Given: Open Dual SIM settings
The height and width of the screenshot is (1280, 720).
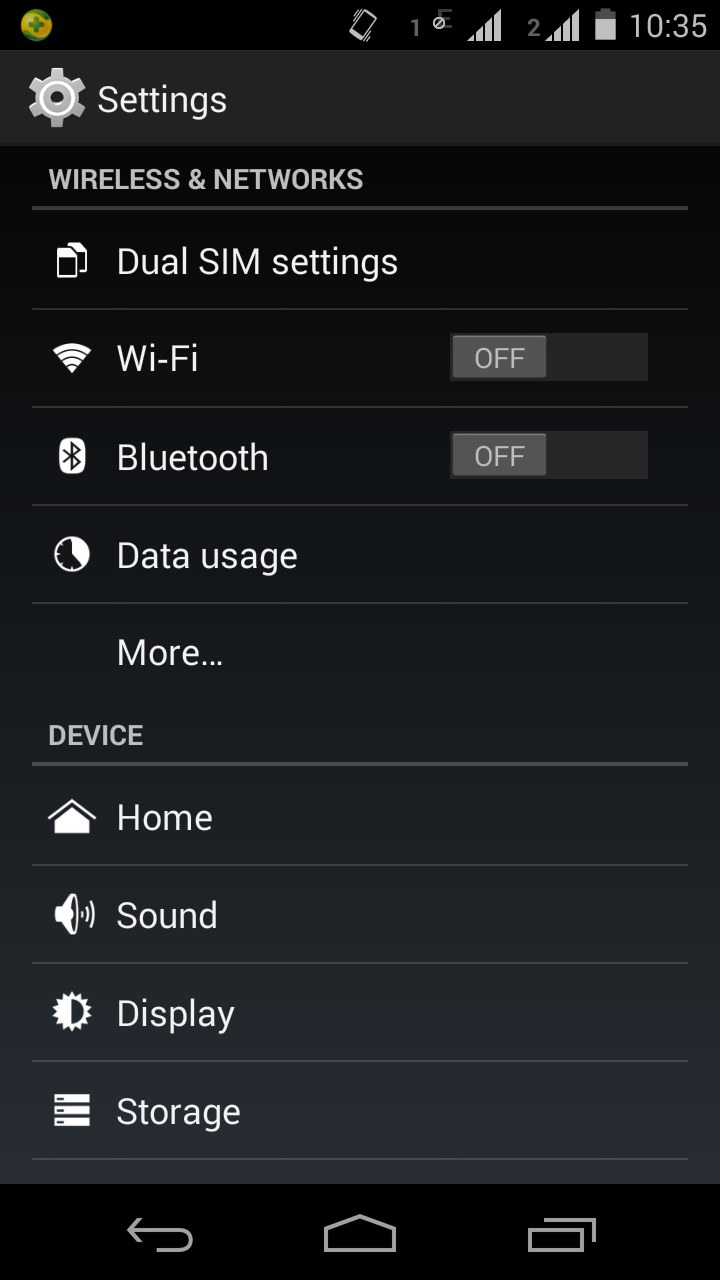Looking at the screenshot, I should [x=257, y=262].
